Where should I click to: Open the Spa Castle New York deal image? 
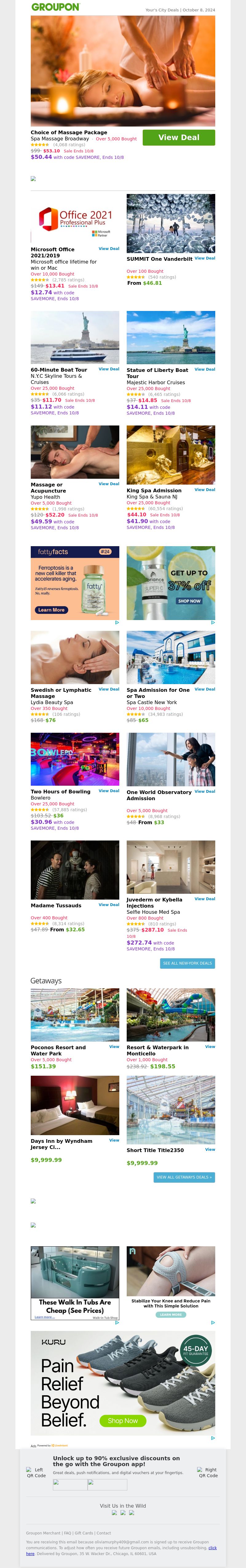171,657
